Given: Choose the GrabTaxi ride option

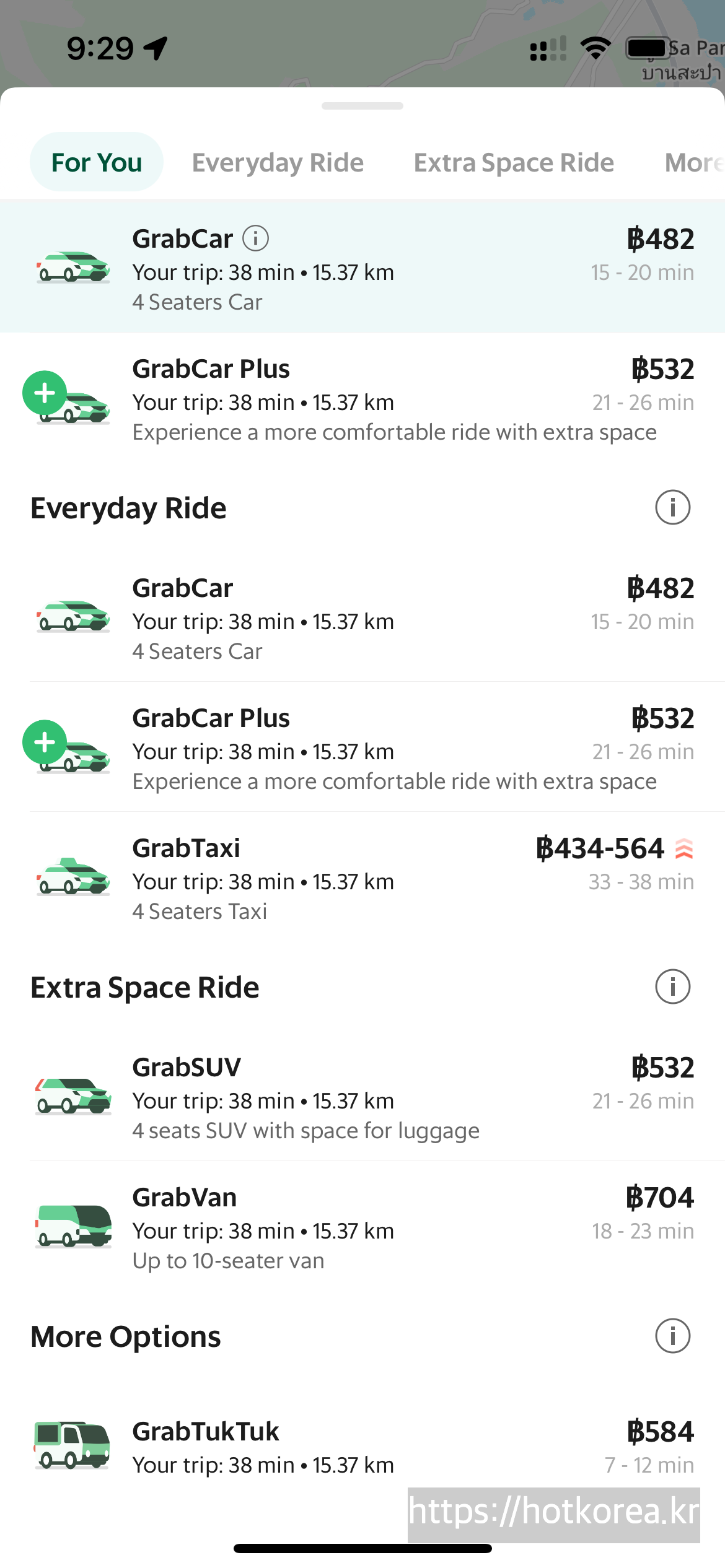Looking at the screenshot, I should (362, 879).
